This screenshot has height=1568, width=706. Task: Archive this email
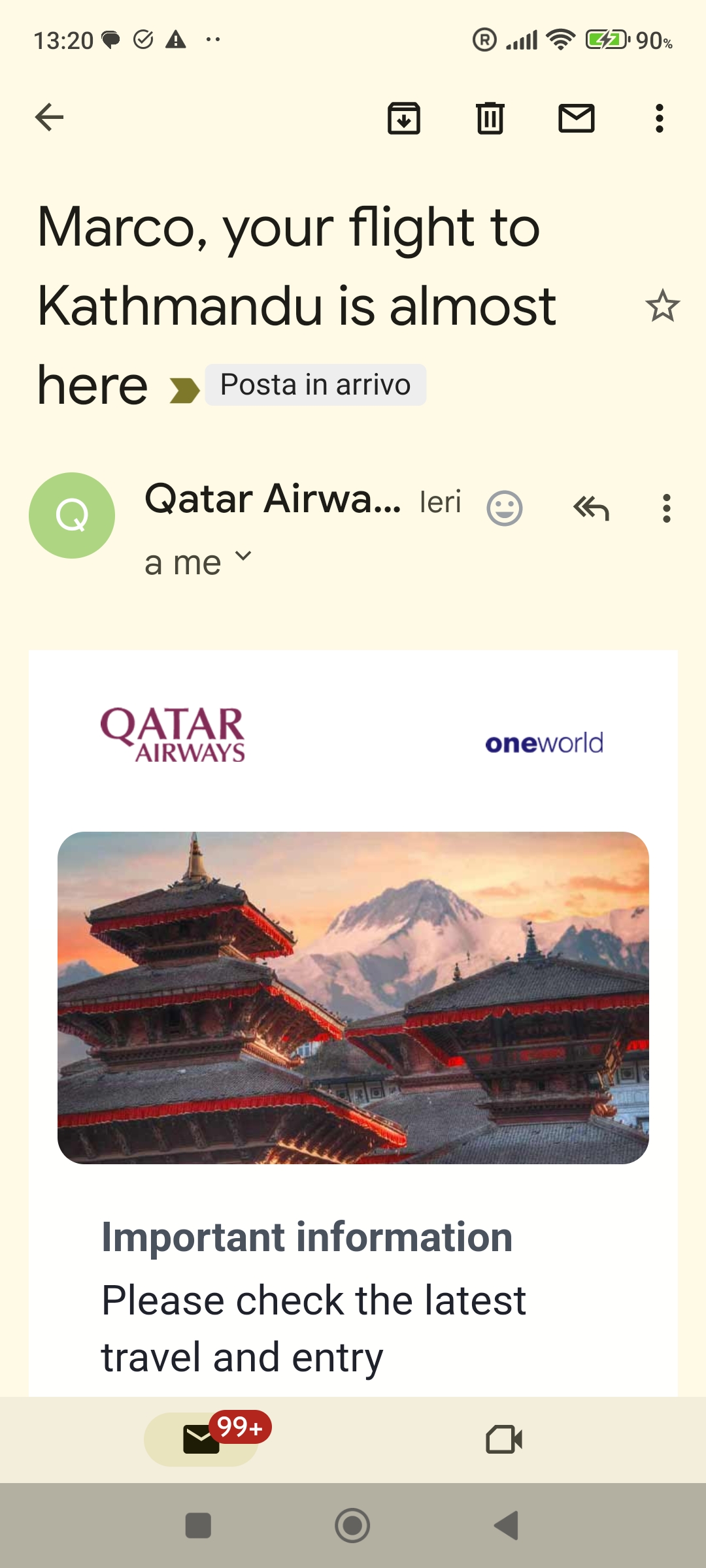(x=404, y=118)
